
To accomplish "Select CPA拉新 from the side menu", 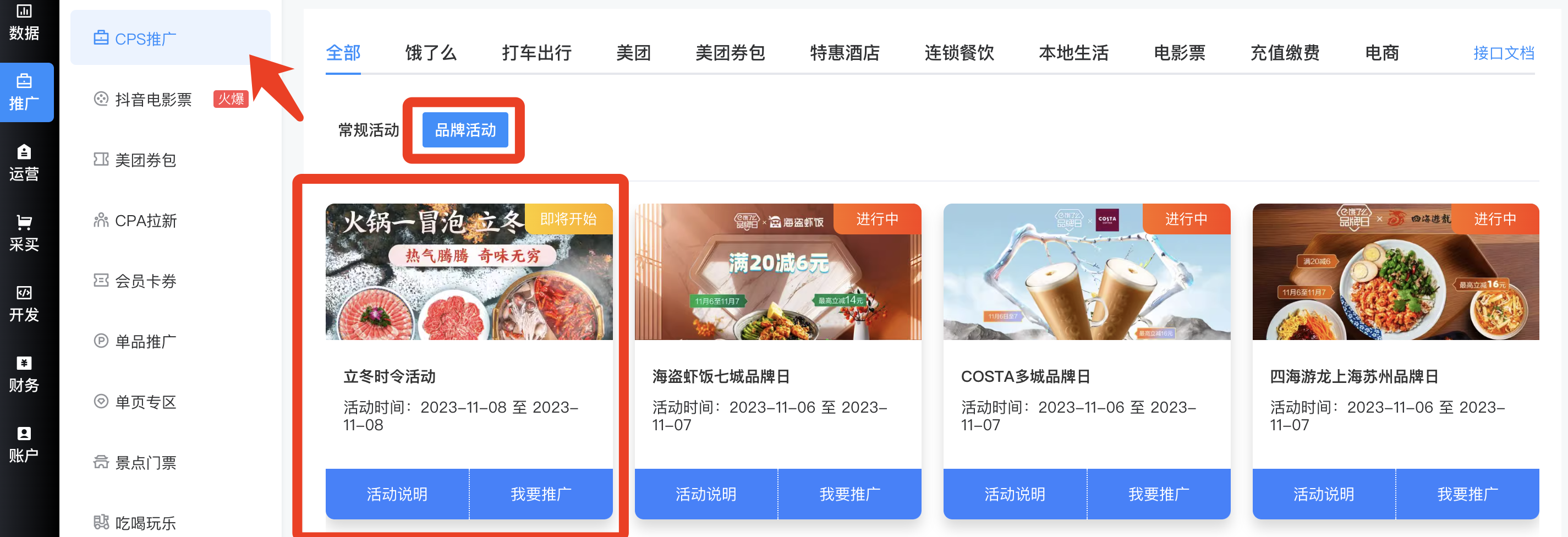I will (145, 221).
